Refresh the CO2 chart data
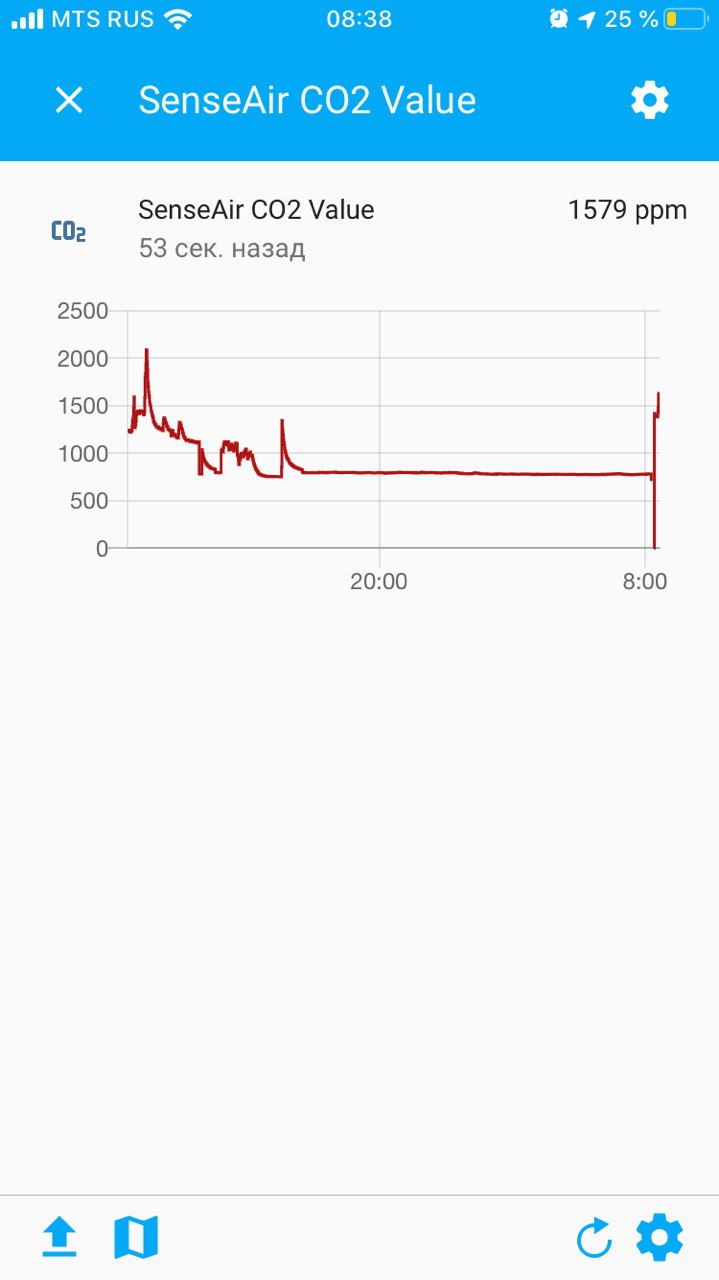Viewport: 719px width, 1280px height. pyautogui.click(x=594, y=1239)
